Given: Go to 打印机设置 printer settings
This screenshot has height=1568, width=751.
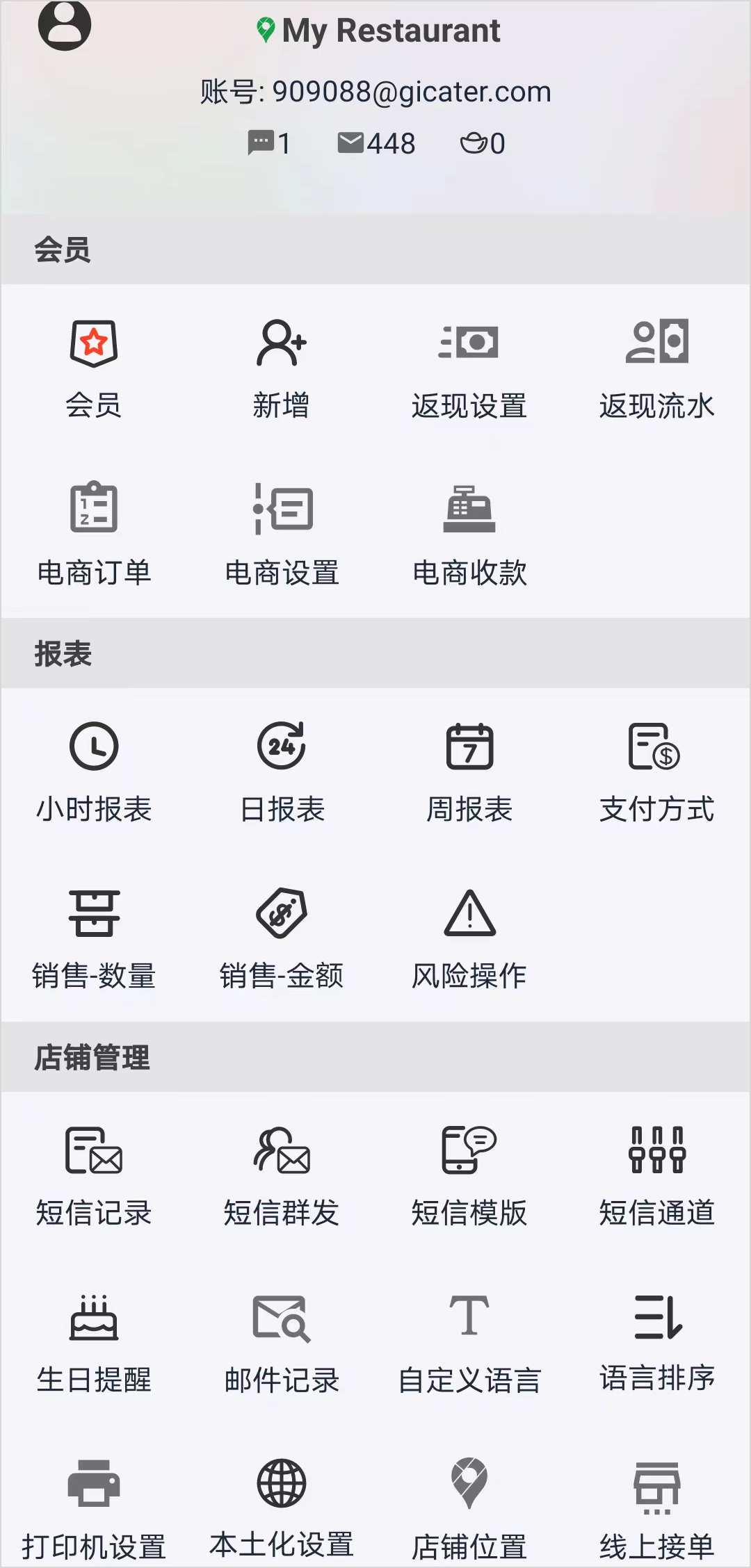Looking at the screenshot, I should tap(94, 1510).
